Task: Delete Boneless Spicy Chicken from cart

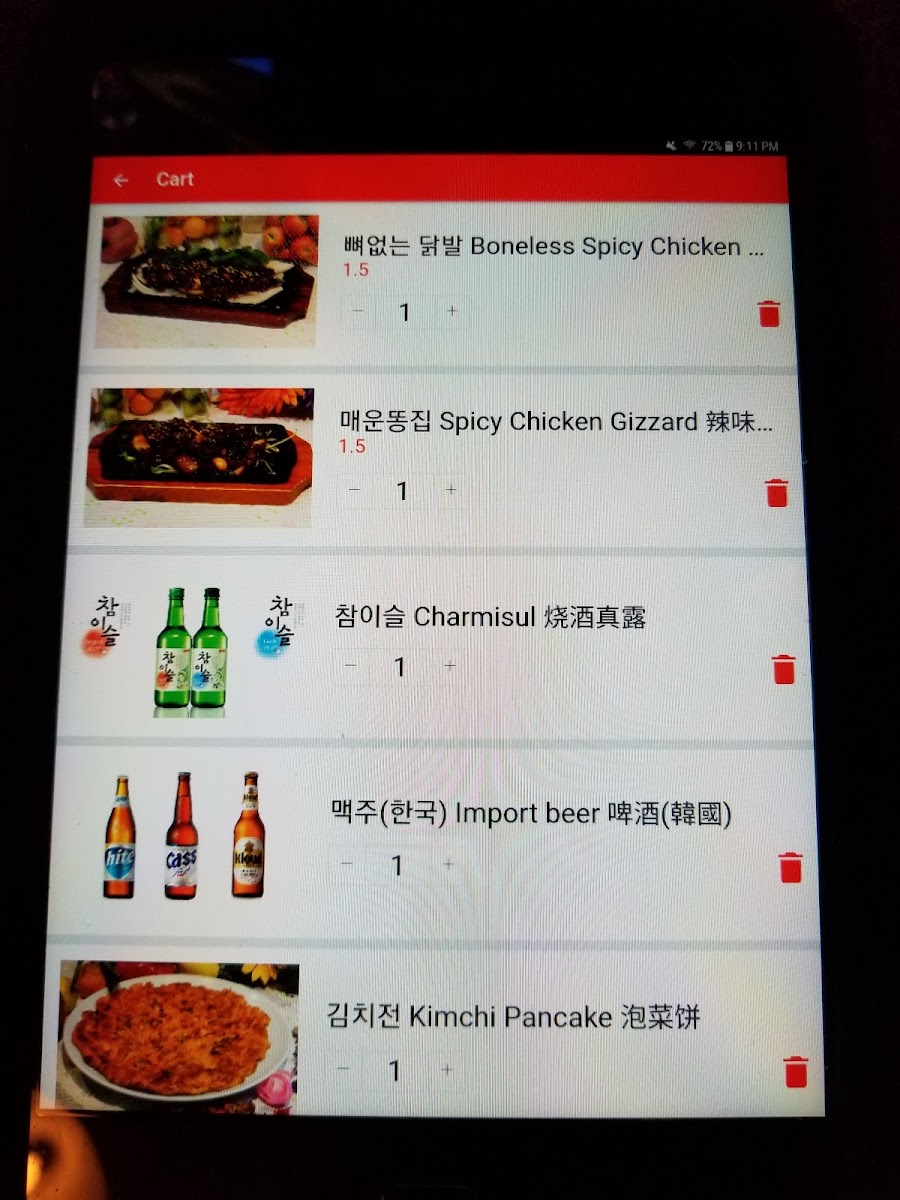Action: (x=769, y=313)
